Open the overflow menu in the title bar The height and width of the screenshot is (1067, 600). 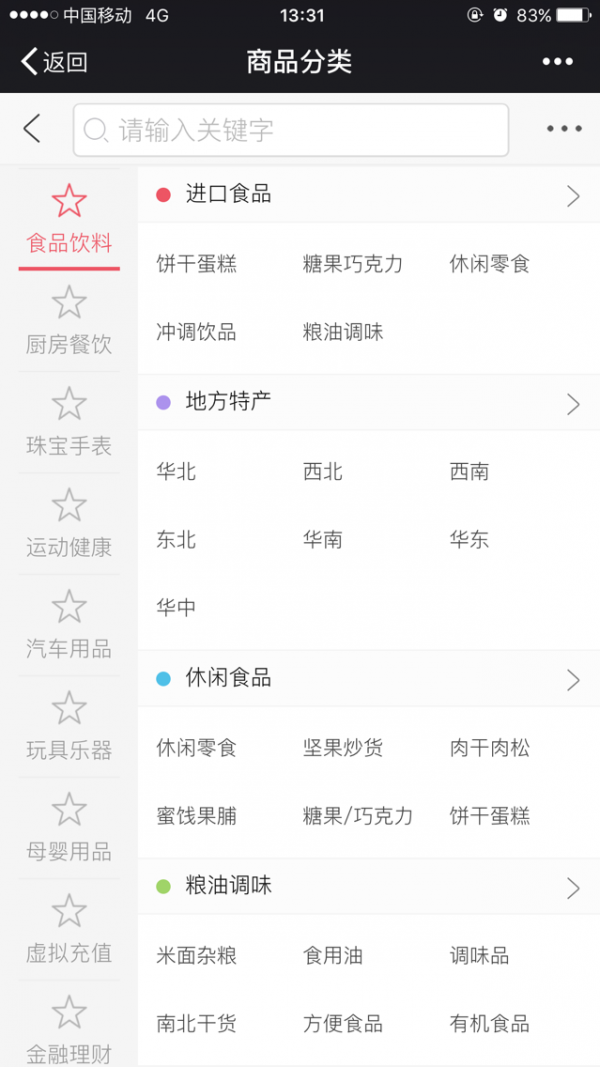coord(557,62)
